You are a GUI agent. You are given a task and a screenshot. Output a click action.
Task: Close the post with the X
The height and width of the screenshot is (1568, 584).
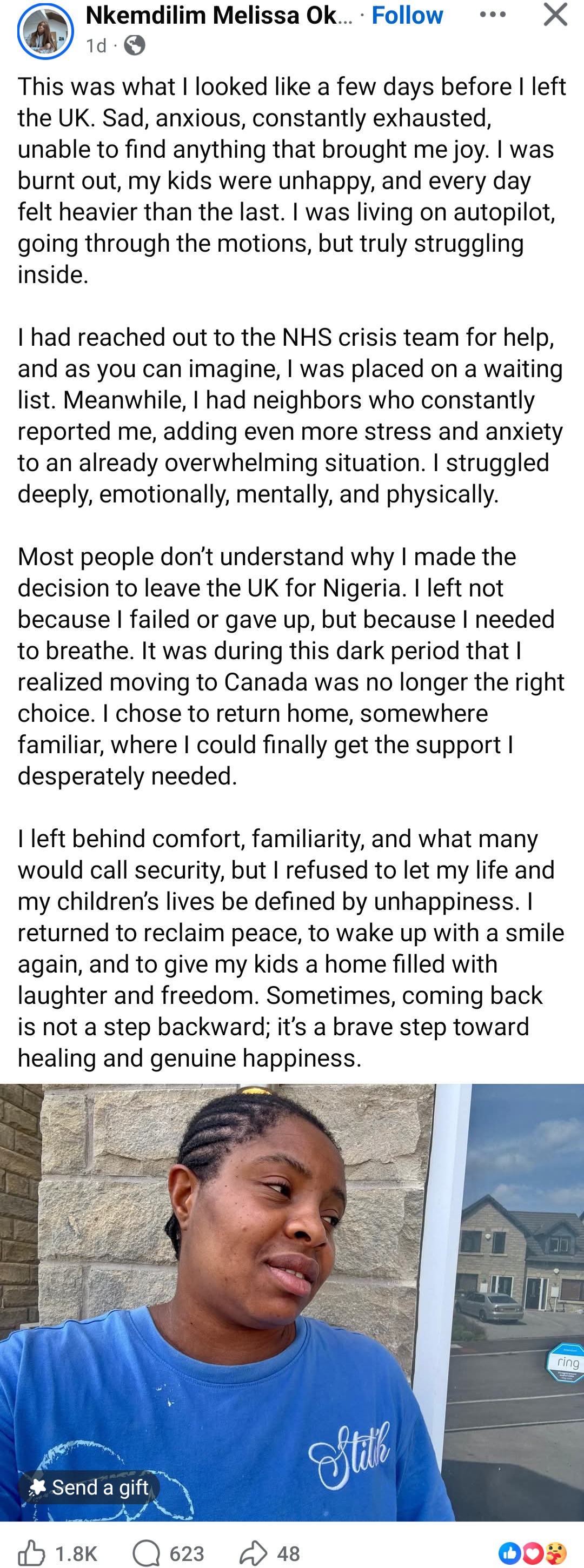coord(555,15)
